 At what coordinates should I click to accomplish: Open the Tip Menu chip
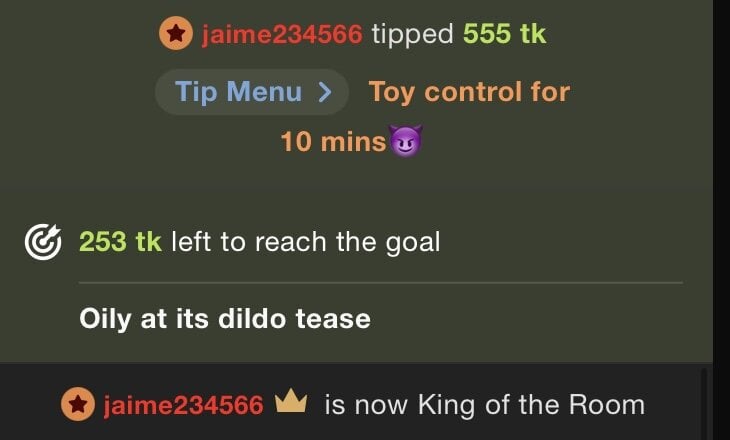(251, 92)
